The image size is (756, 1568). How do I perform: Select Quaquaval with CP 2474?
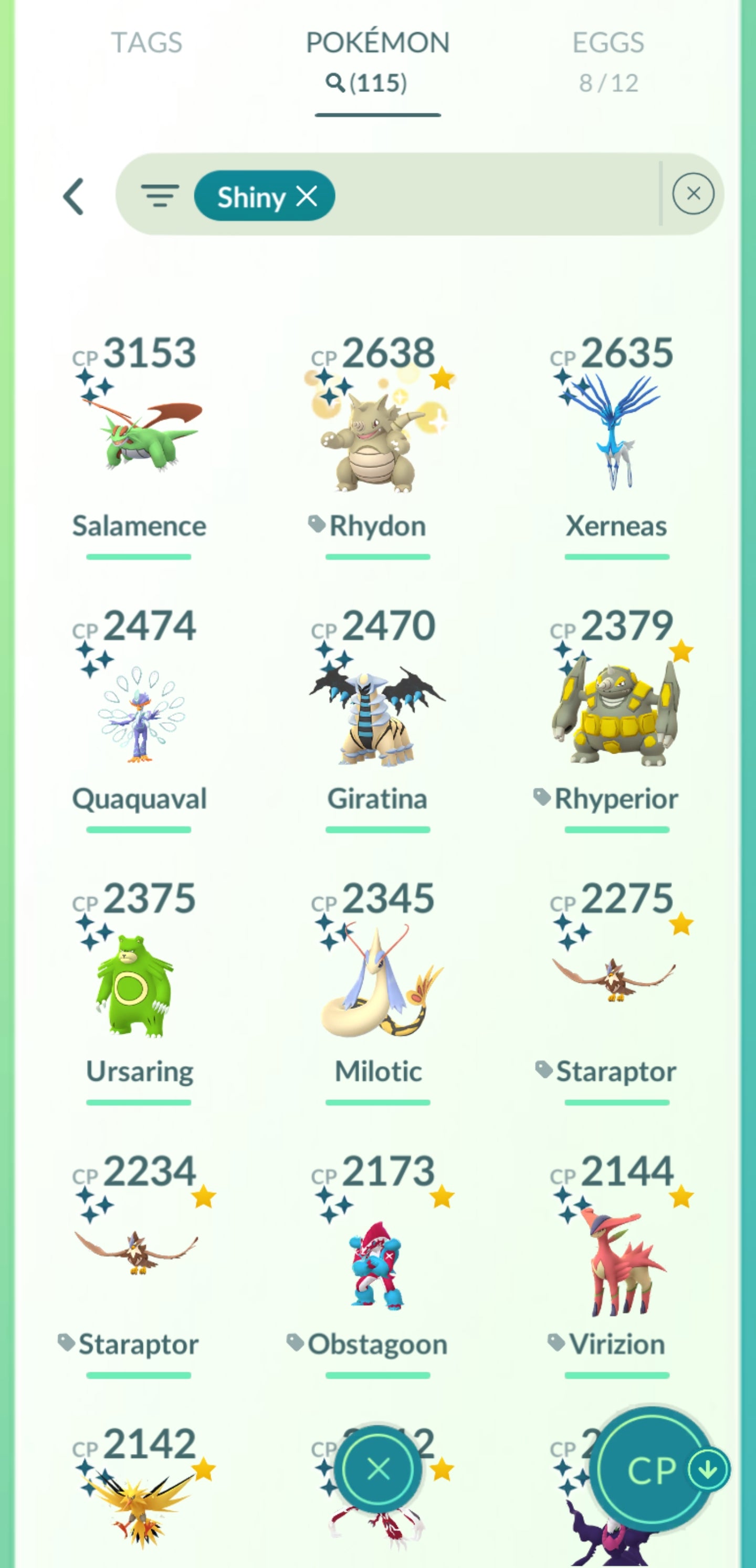tap(140, 712)
